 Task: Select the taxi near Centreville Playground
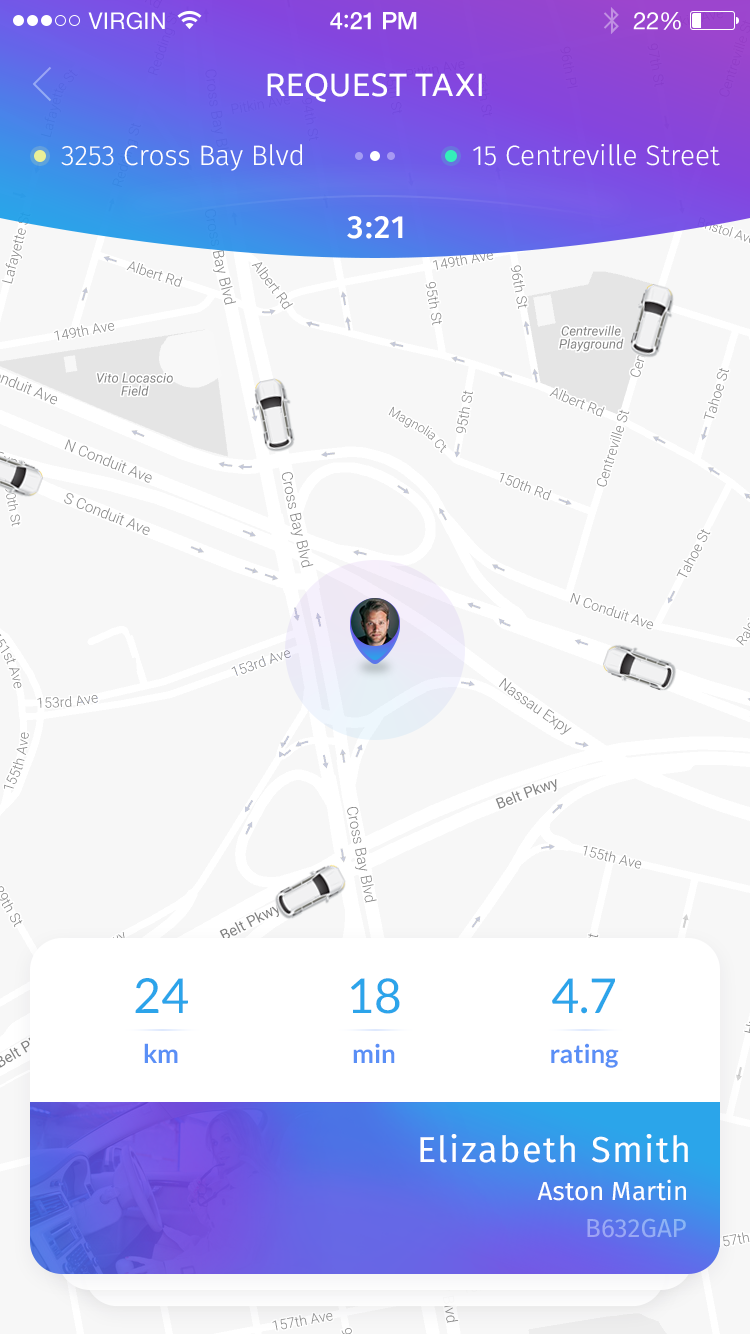654,321
